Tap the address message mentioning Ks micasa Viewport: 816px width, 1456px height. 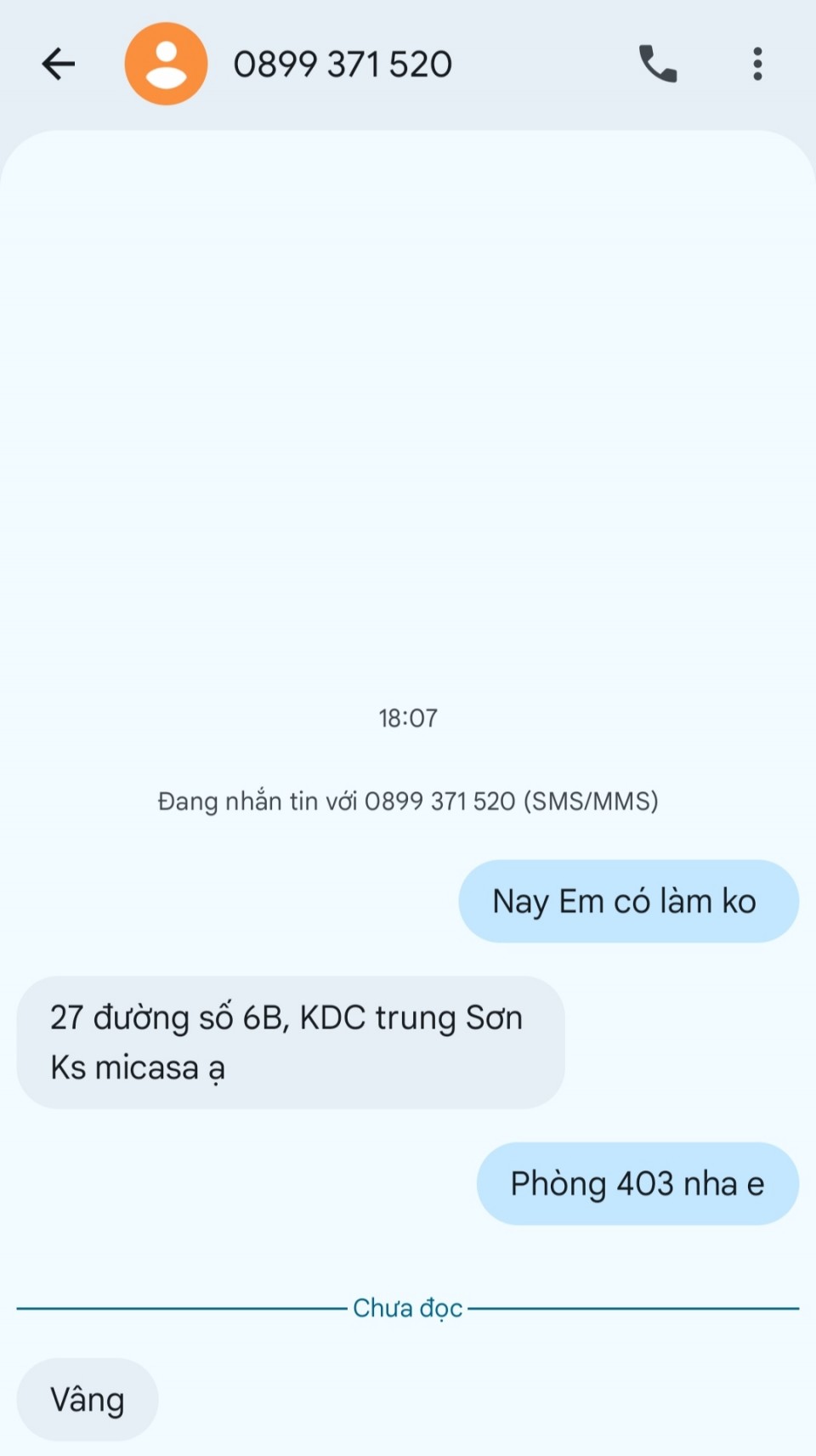coord(290,1041)
